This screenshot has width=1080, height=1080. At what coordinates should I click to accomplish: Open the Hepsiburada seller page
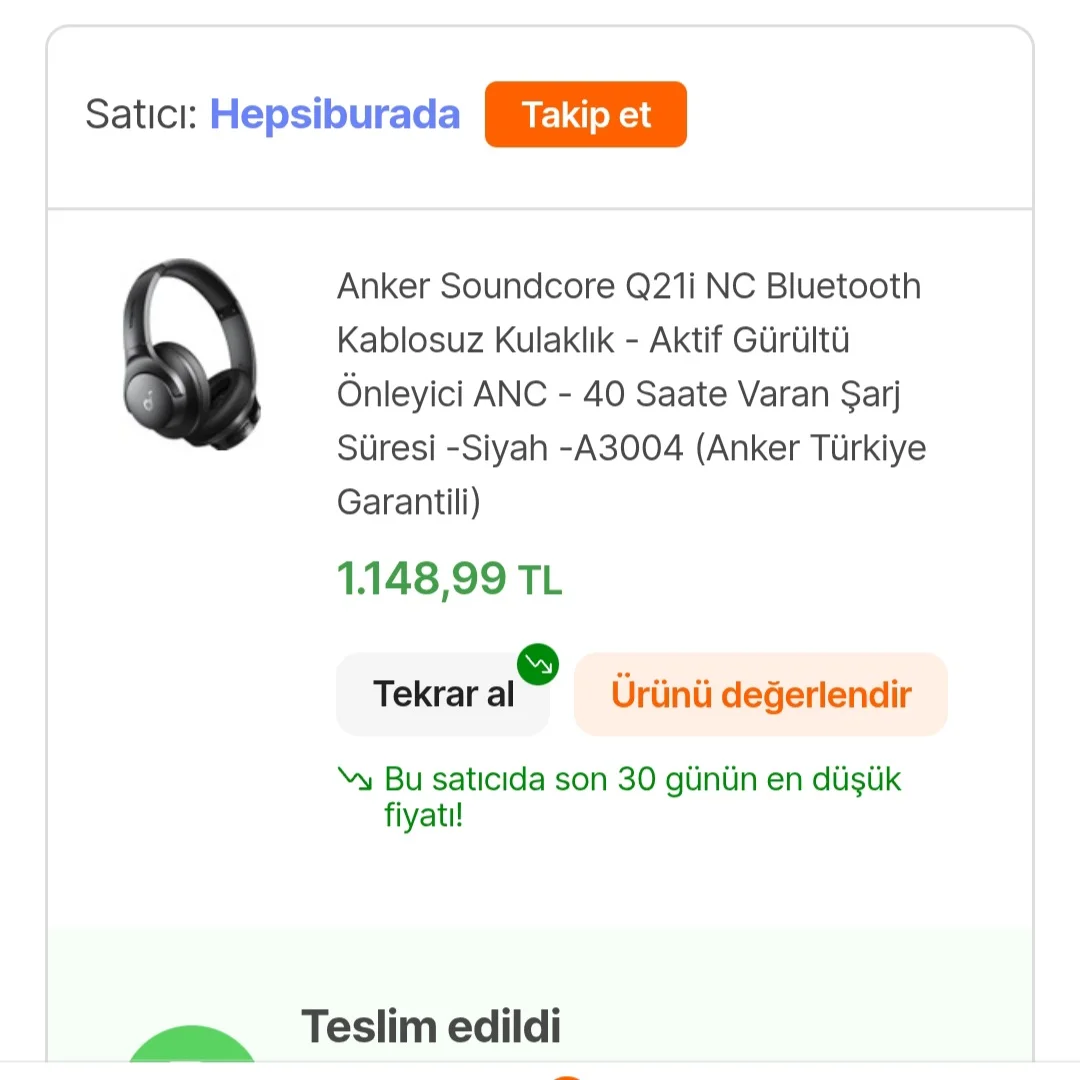(334, 115)
